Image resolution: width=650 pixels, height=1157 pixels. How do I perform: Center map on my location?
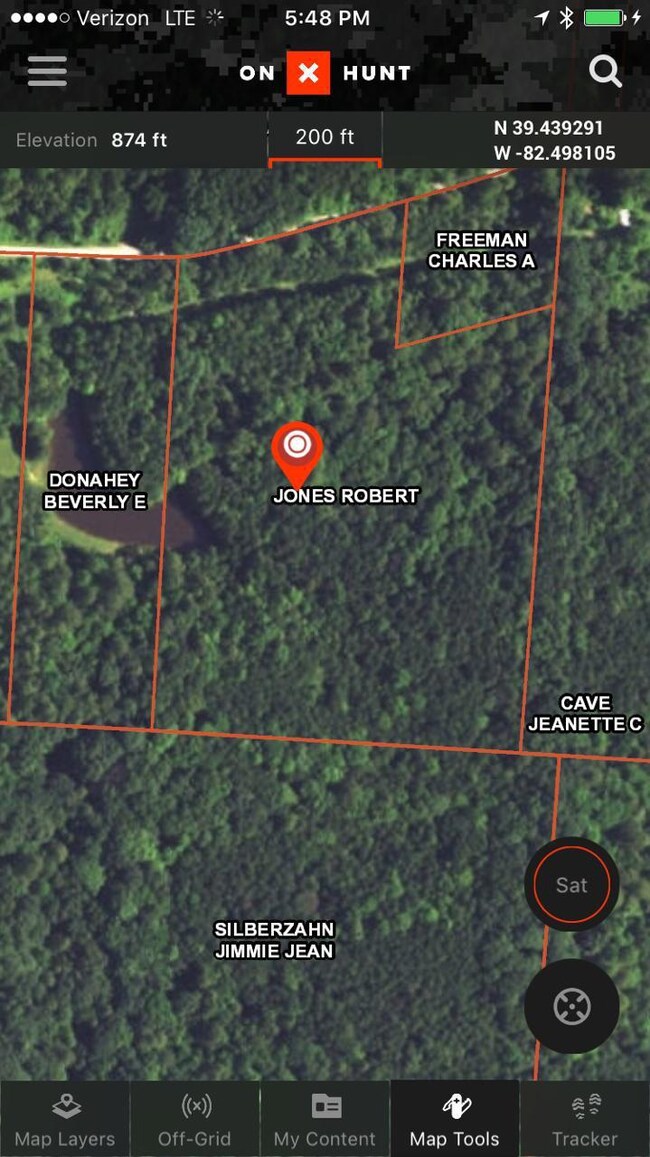pos(571,1007)
